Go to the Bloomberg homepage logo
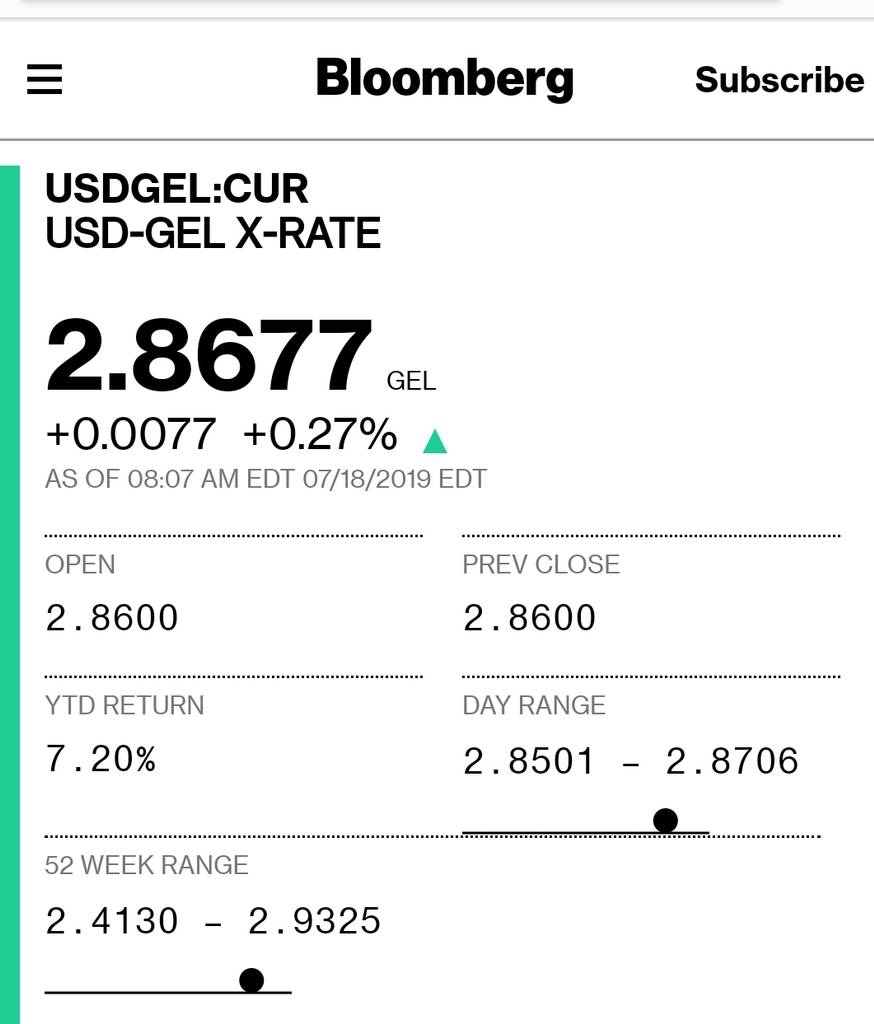 pyautogui.click(x=444, y=79)
